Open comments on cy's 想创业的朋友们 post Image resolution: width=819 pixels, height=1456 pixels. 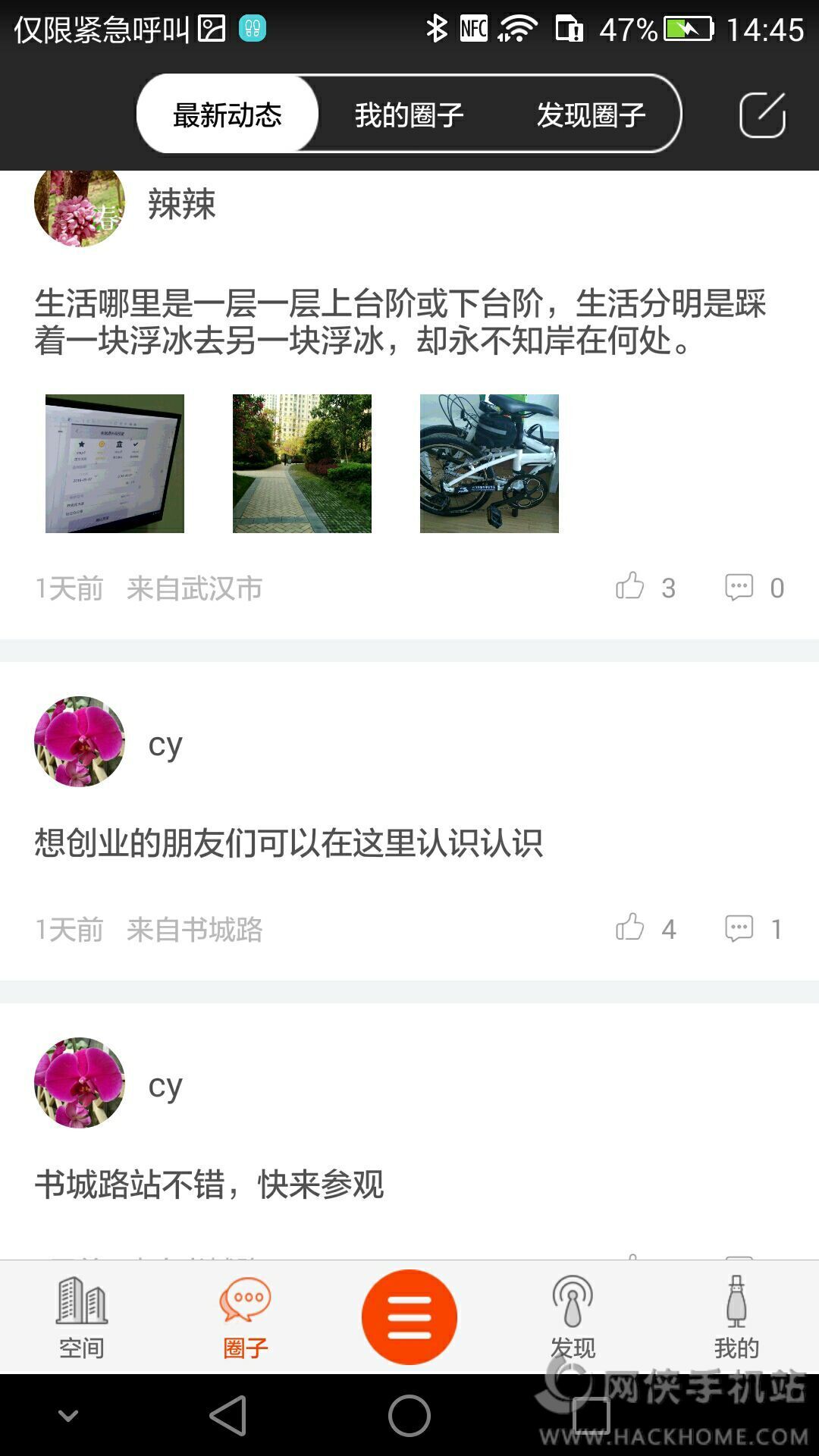pos(739,927)
